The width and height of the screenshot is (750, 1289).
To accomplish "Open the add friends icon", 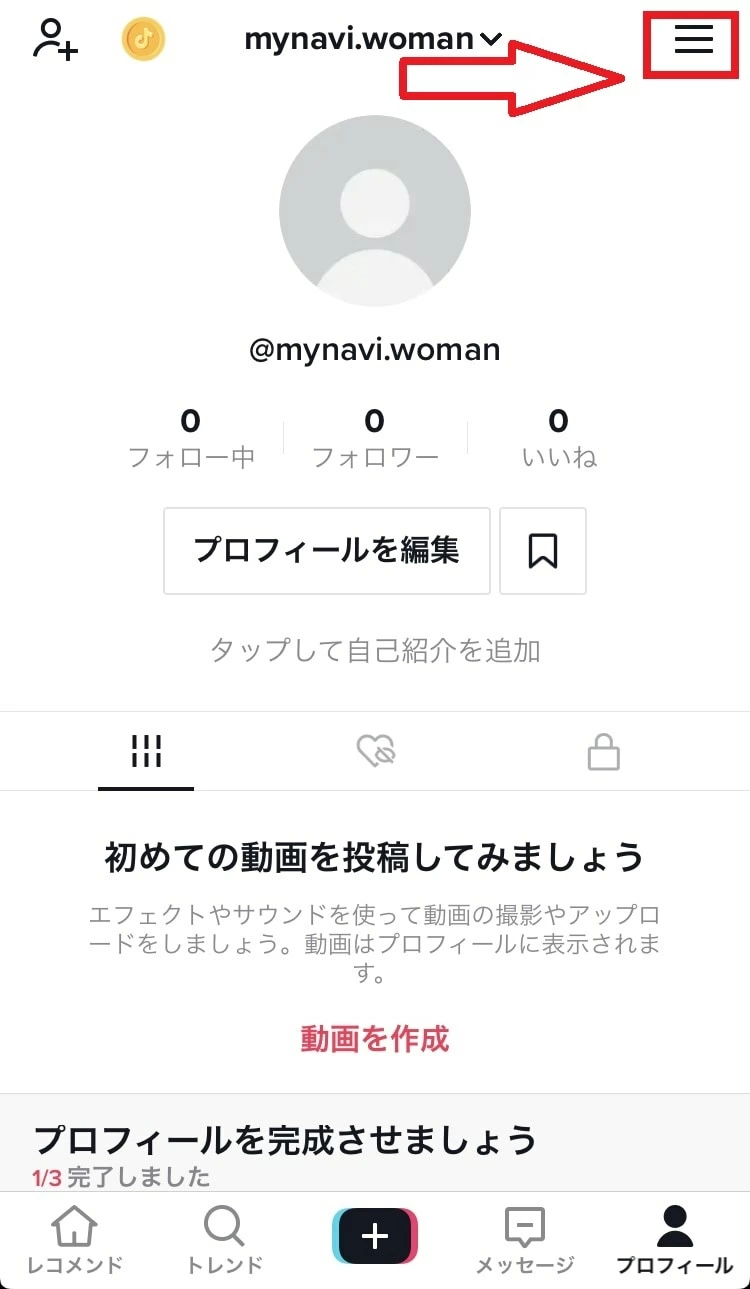I will pyautogui.click(x=55, y=38).
